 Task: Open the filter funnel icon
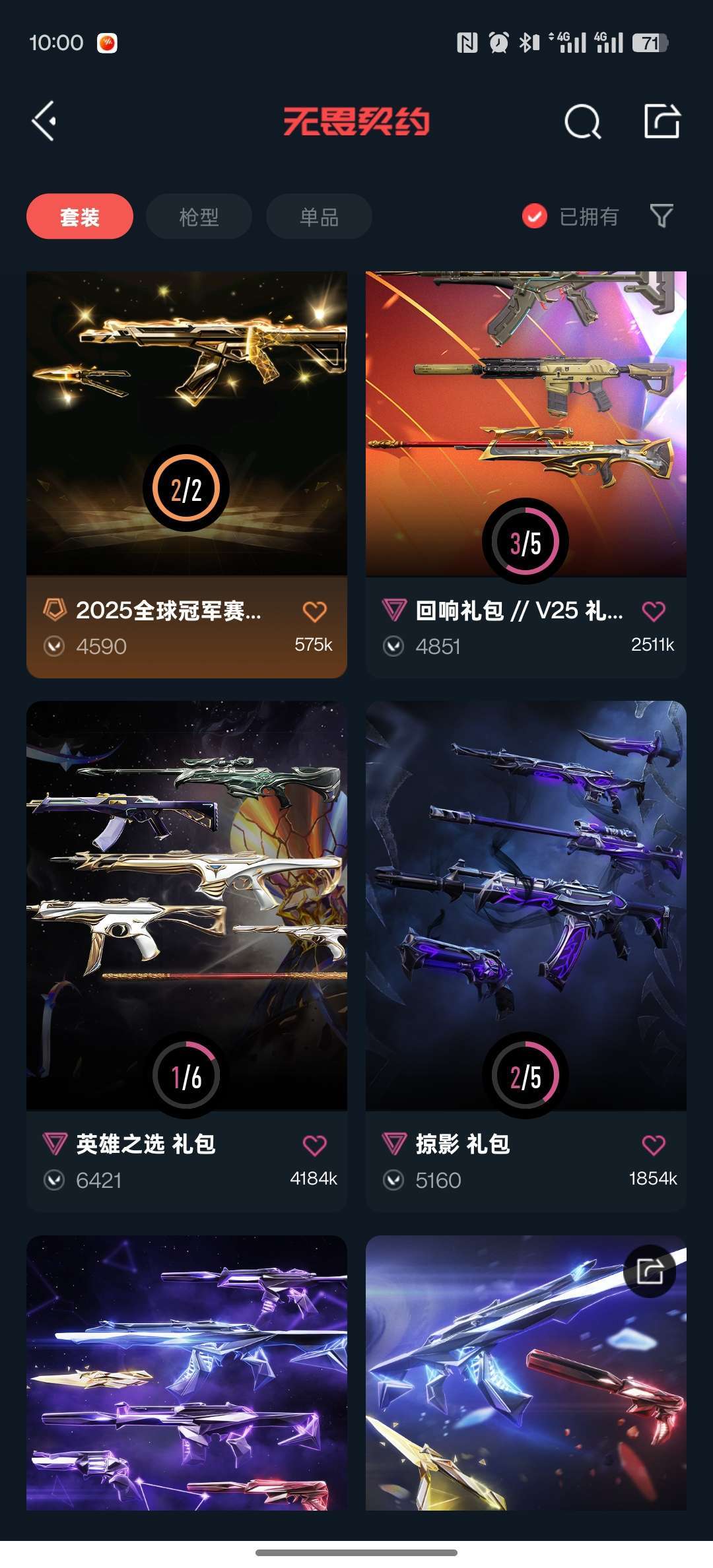point(662,216)
